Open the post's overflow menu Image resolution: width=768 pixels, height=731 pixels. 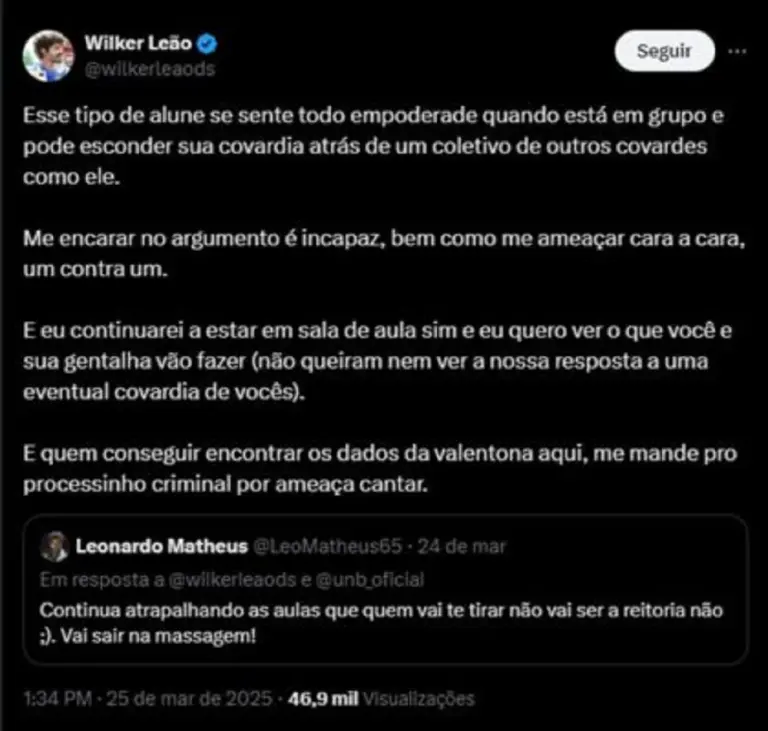coord(737,50)
